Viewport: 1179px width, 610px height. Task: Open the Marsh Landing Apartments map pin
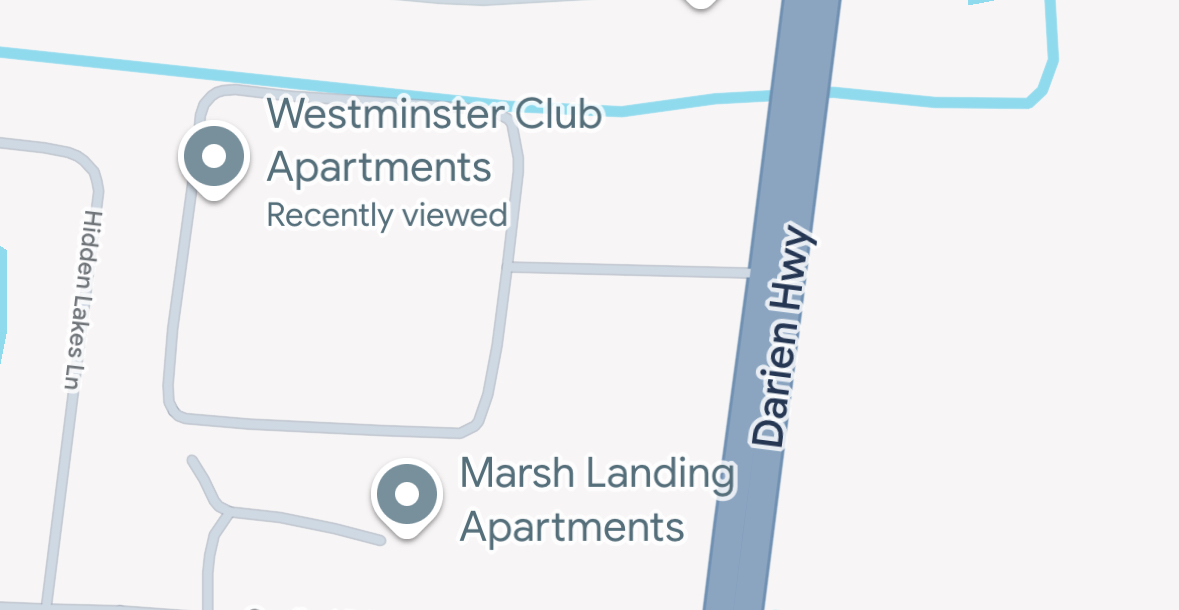tap(406, 495)
